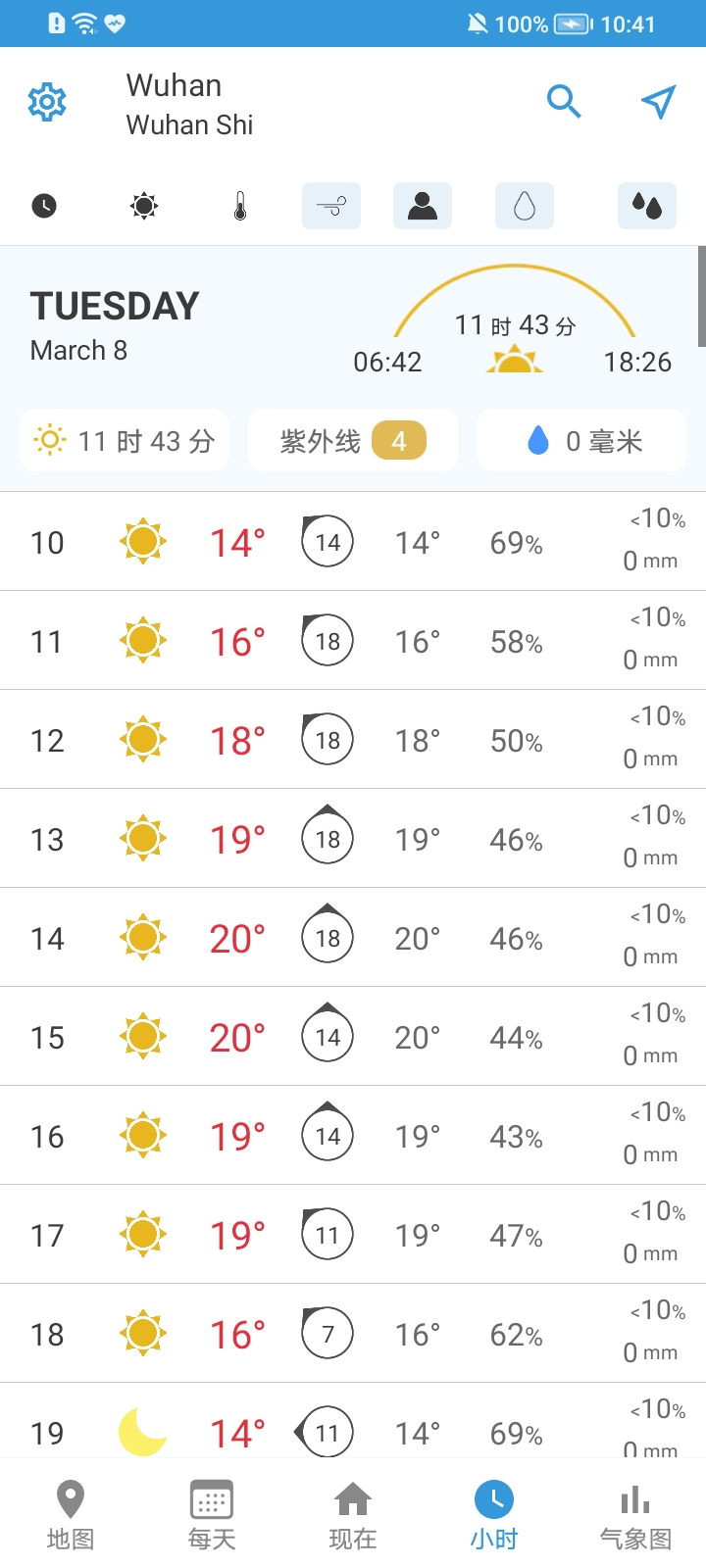
Task: Open the location search with the magnifier icon
Action: pos(564,101)
